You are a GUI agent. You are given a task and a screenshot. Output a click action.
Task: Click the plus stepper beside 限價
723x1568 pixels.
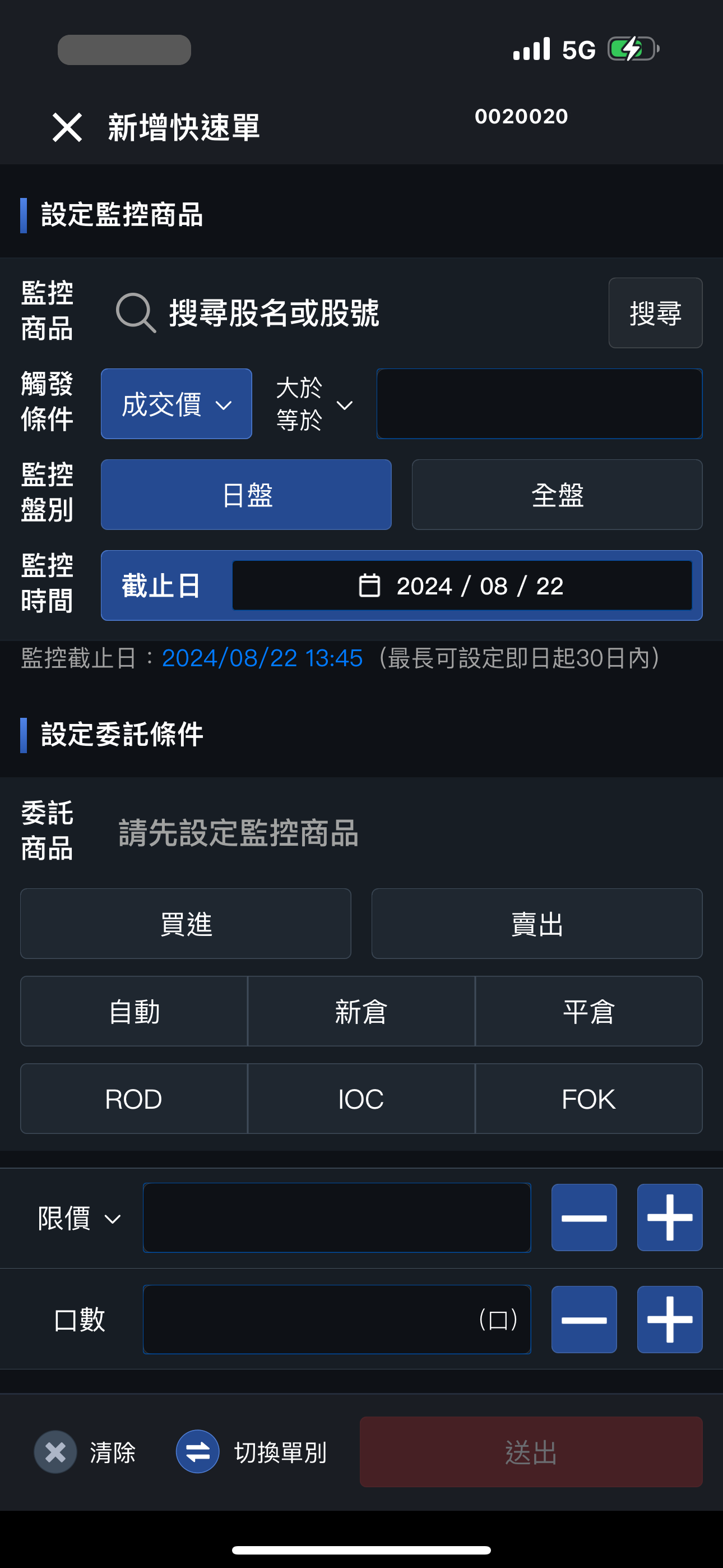tap(669, 1217)
